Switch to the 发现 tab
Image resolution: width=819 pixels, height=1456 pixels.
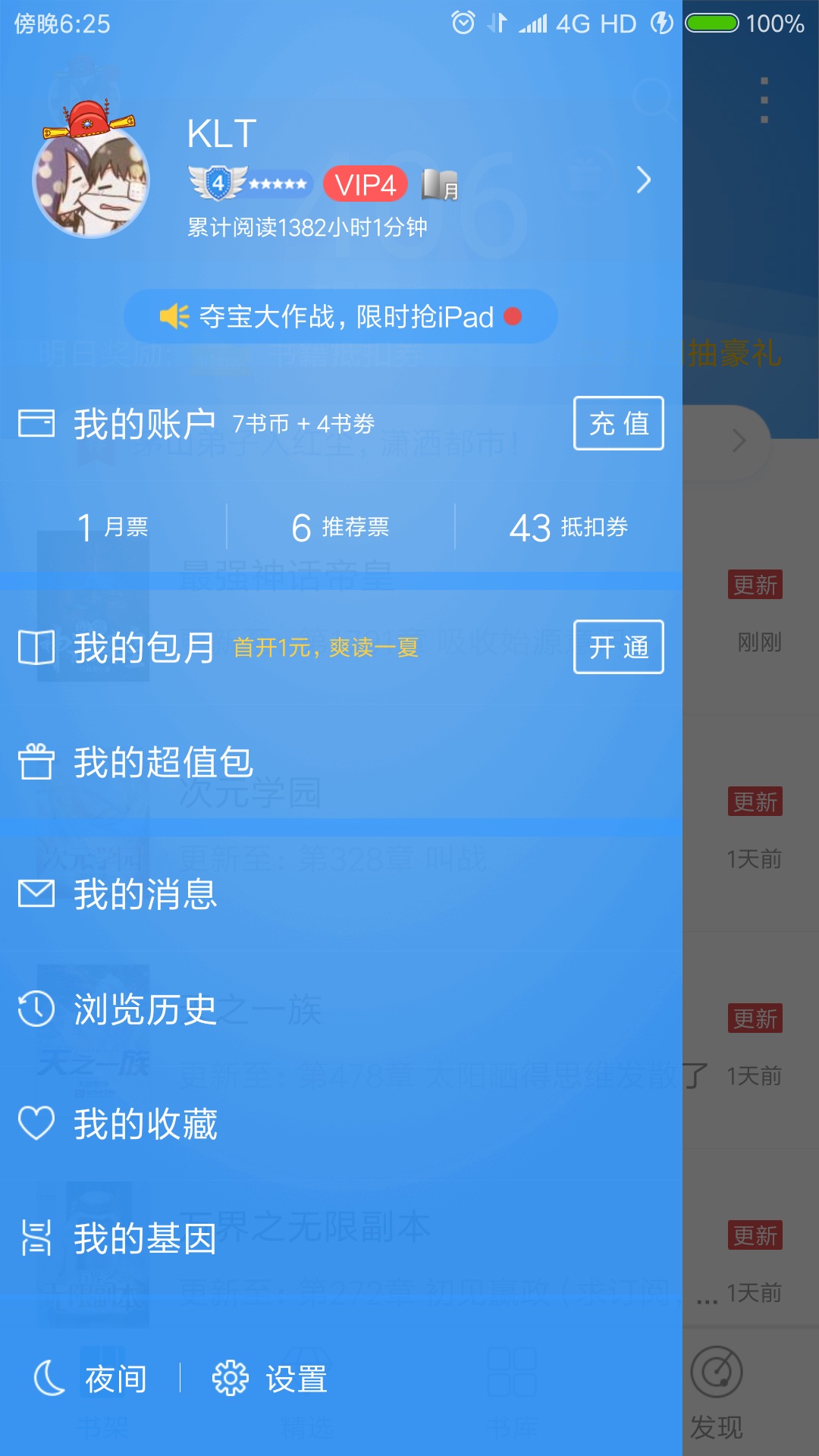tap(717, 1392)
